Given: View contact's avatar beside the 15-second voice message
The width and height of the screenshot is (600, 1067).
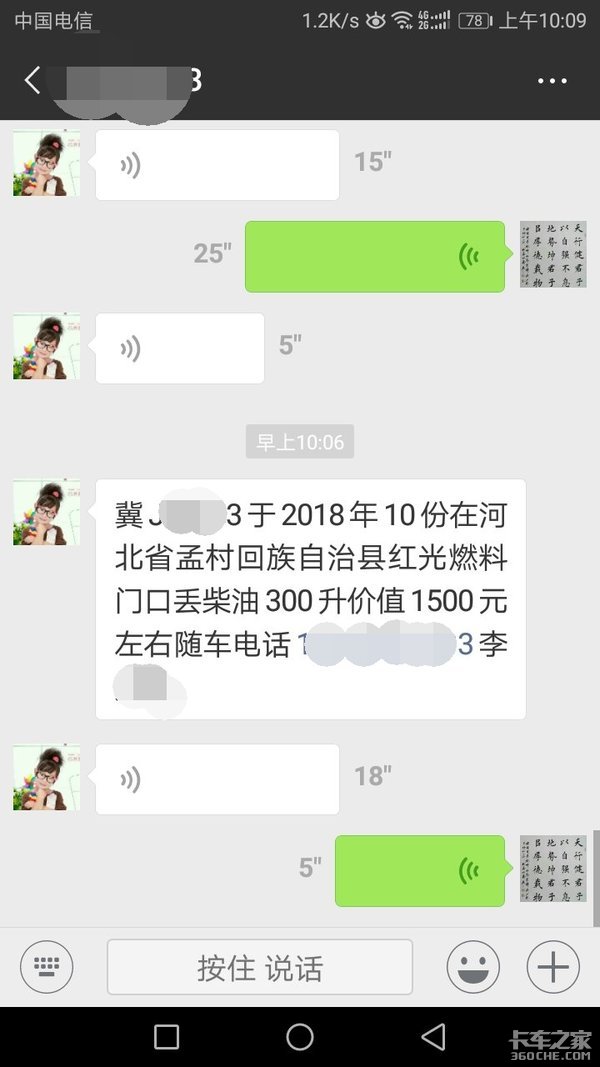Looking at the screenshot, I should click(x=46, y=163).
